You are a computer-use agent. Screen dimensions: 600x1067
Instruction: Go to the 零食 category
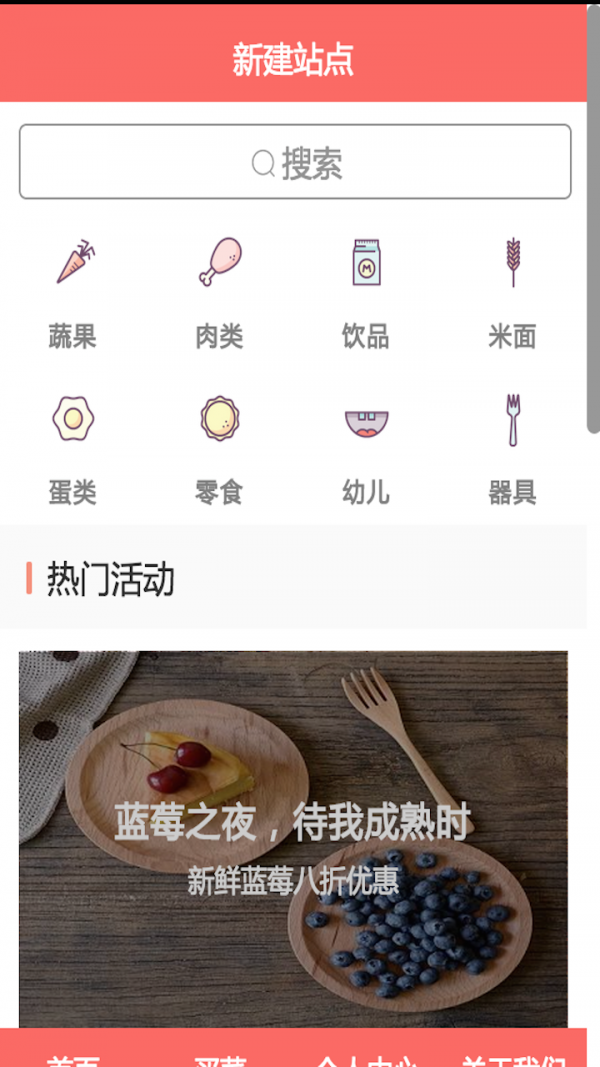pyautogui.click(x=219, y=447)
